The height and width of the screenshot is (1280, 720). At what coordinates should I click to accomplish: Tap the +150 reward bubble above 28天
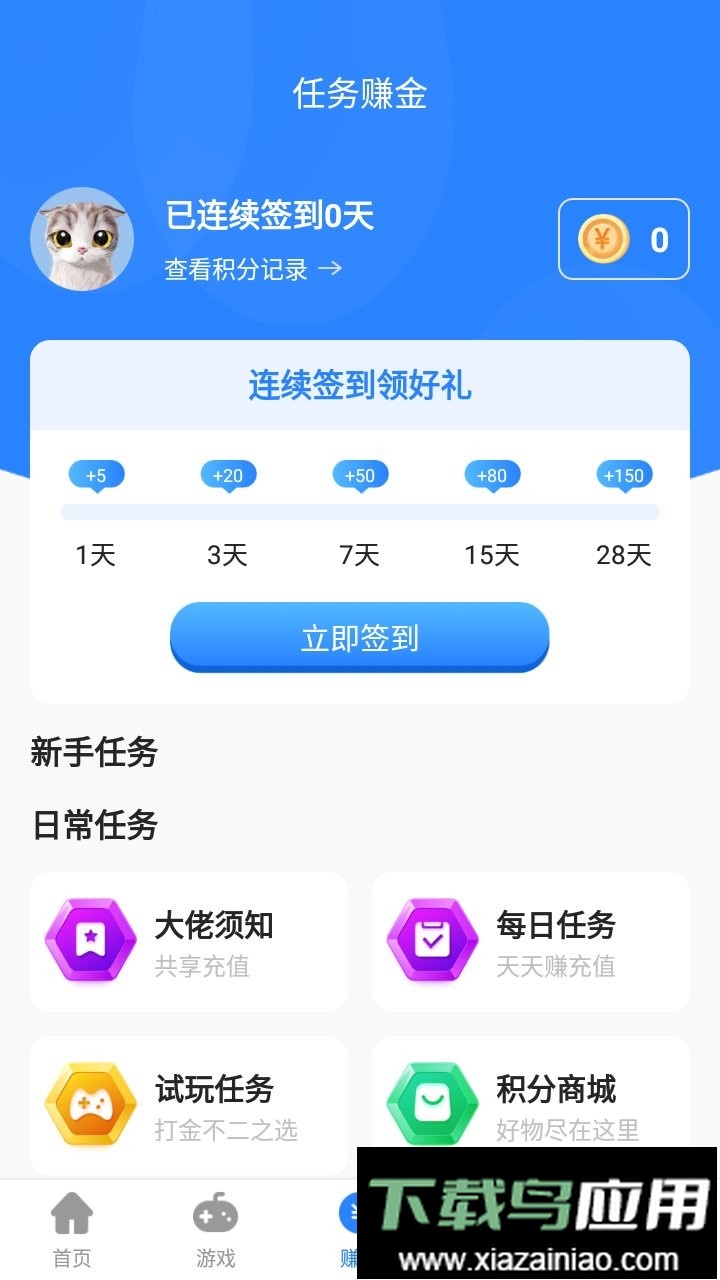(623, 475)
